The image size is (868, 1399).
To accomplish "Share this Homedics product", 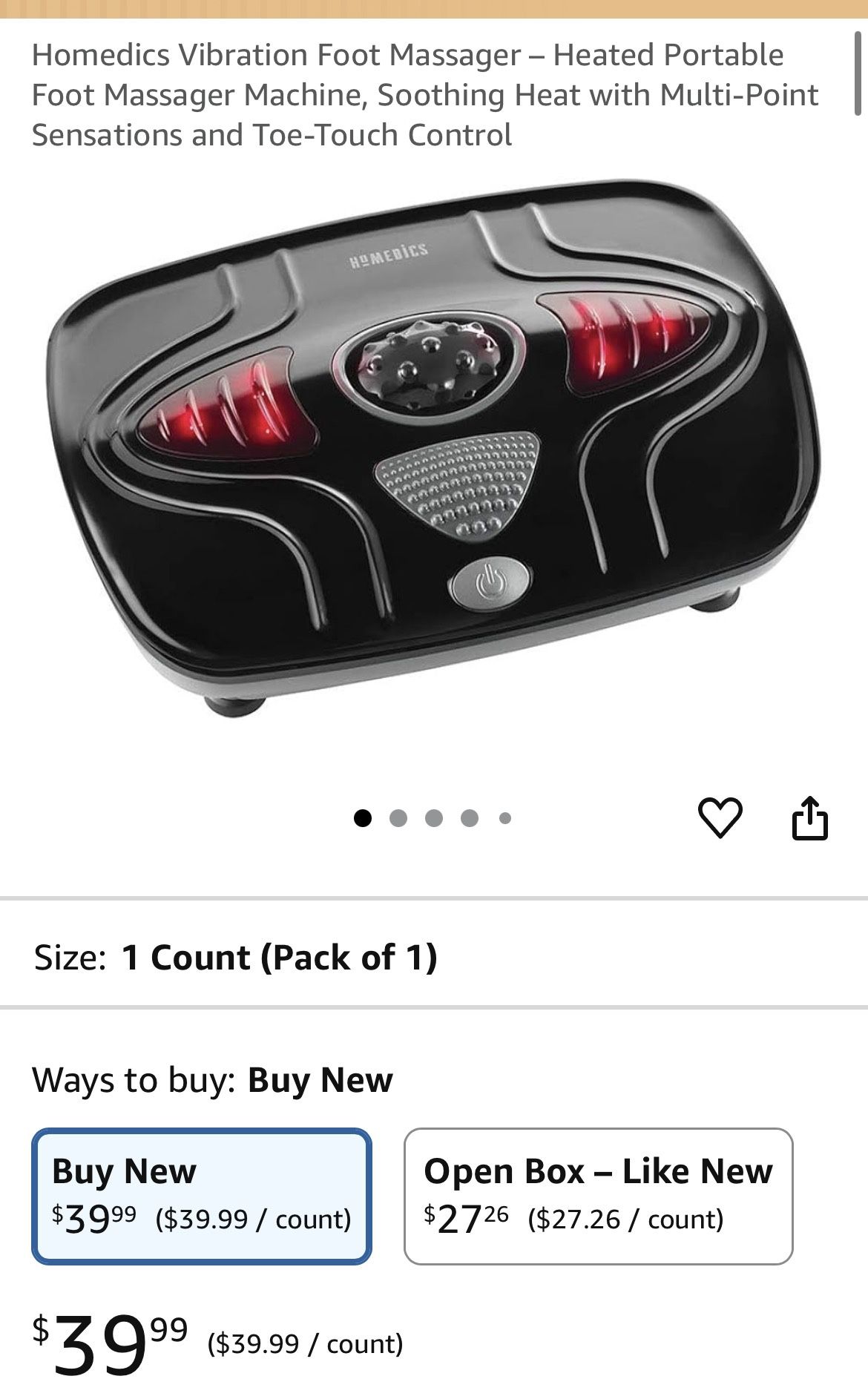I will point(809,817).
